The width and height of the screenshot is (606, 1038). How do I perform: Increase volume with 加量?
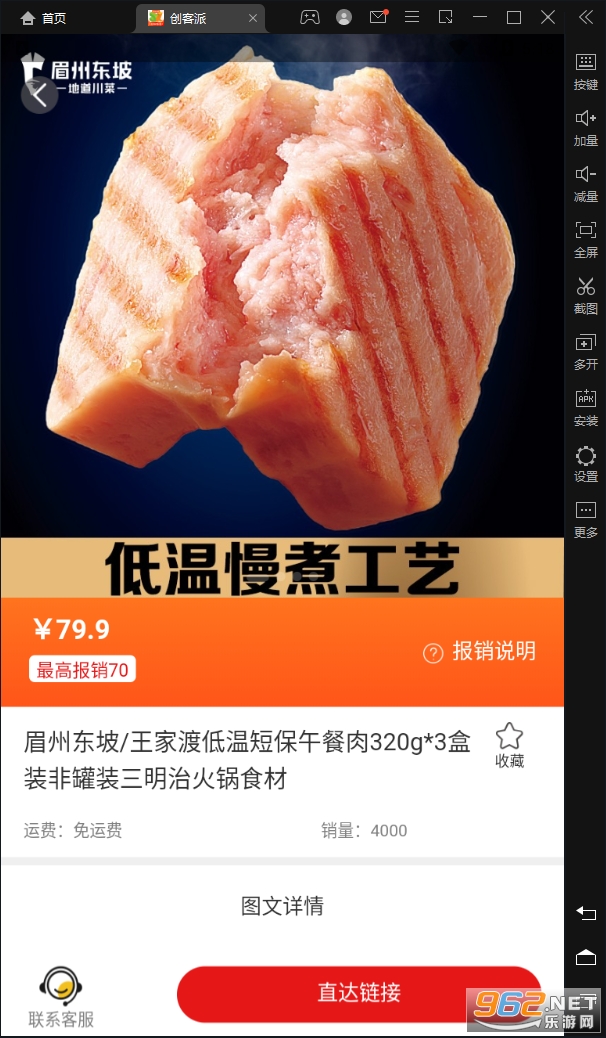point(586,127)
